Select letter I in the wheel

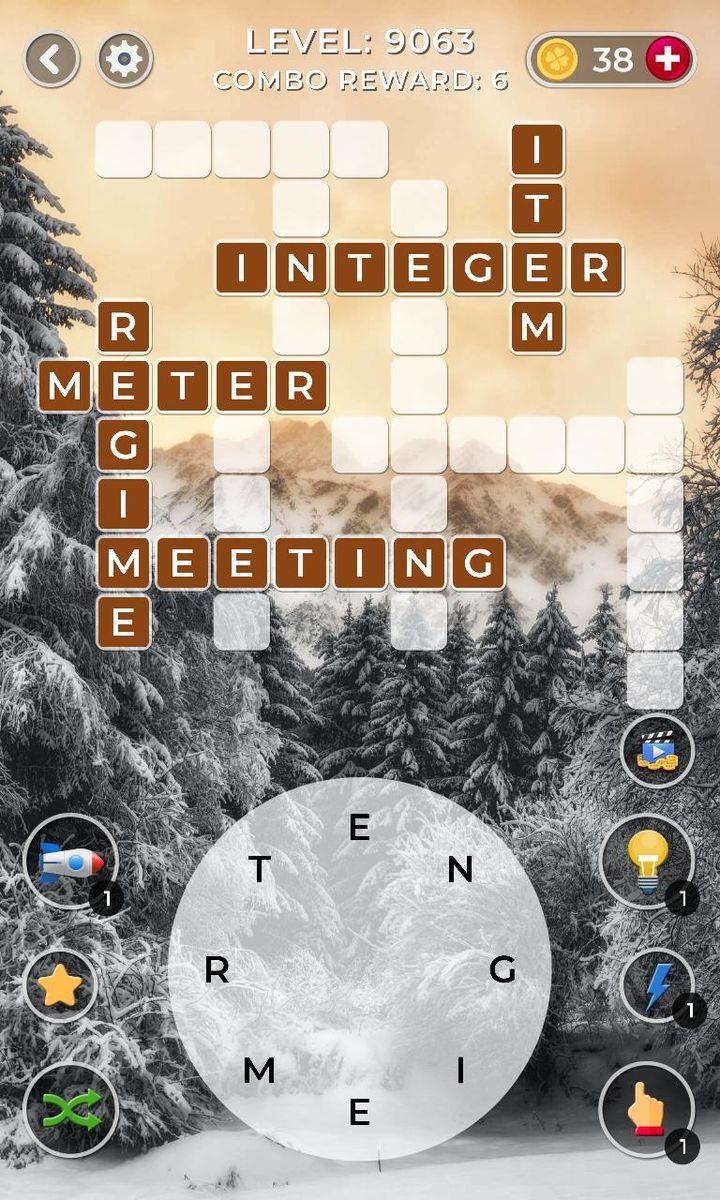pyautogui.click(x=460, y=1071)
